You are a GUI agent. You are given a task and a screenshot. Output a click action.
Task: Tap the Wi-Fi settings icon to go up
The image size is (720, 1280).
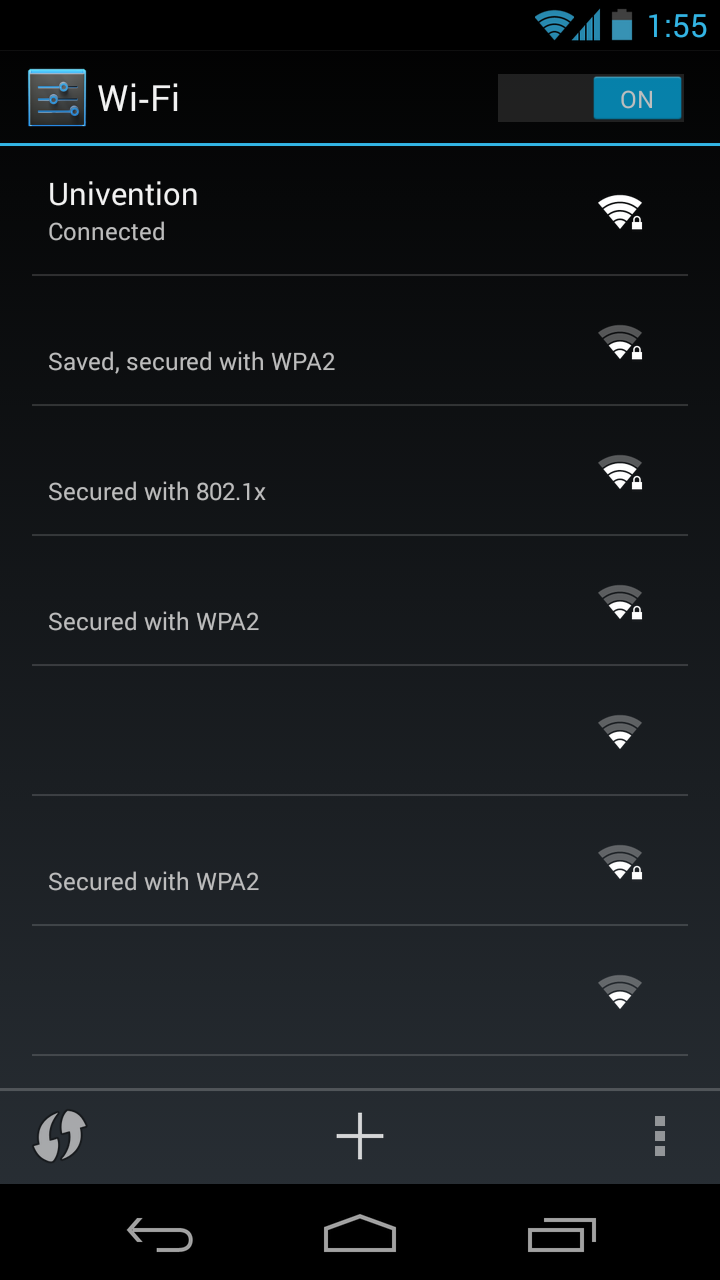[x=57, y=98]
